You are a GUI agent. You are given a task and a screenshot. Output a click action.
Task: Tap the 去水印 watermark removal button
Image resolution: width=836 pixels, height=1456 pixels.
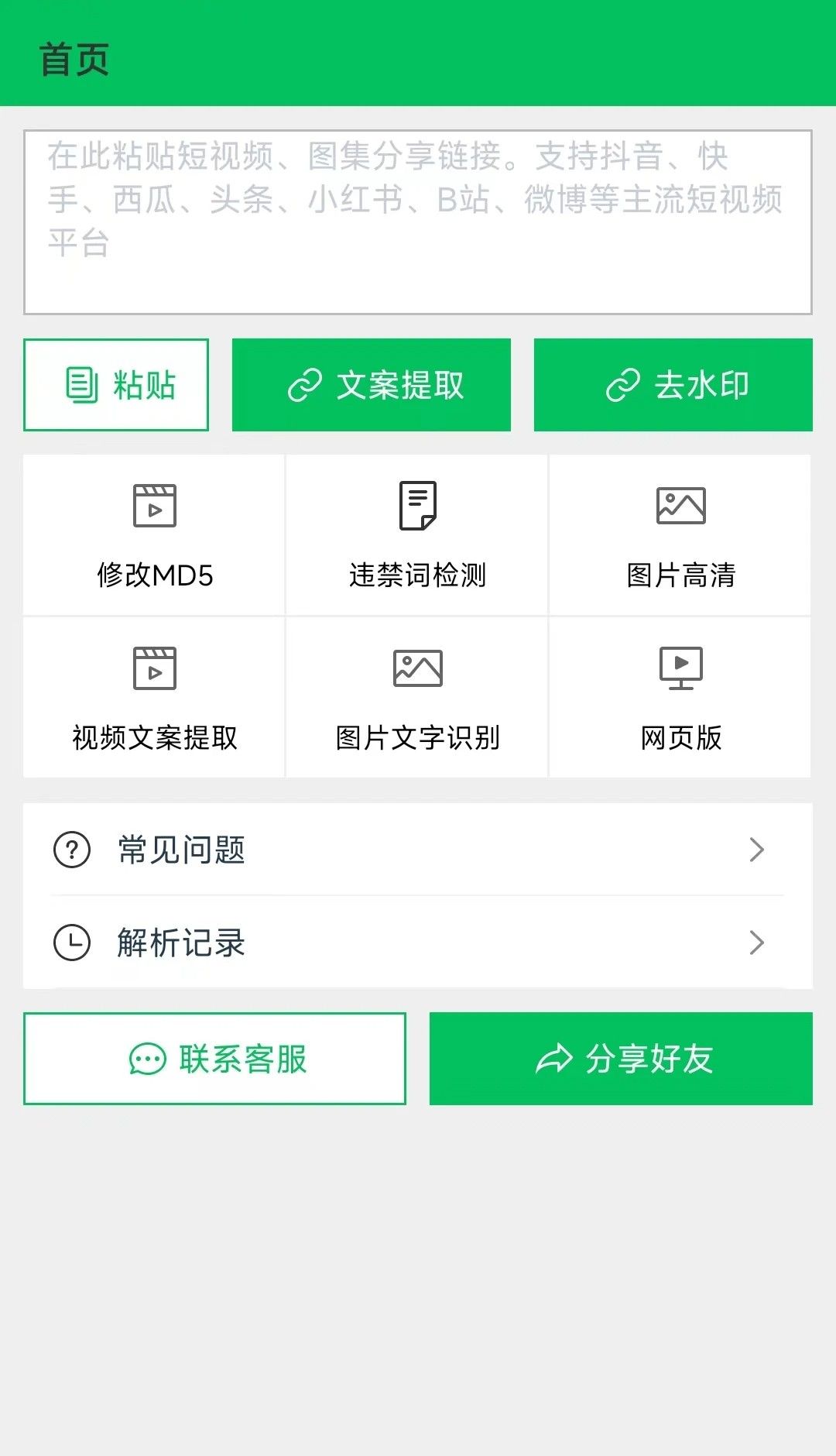673,385
